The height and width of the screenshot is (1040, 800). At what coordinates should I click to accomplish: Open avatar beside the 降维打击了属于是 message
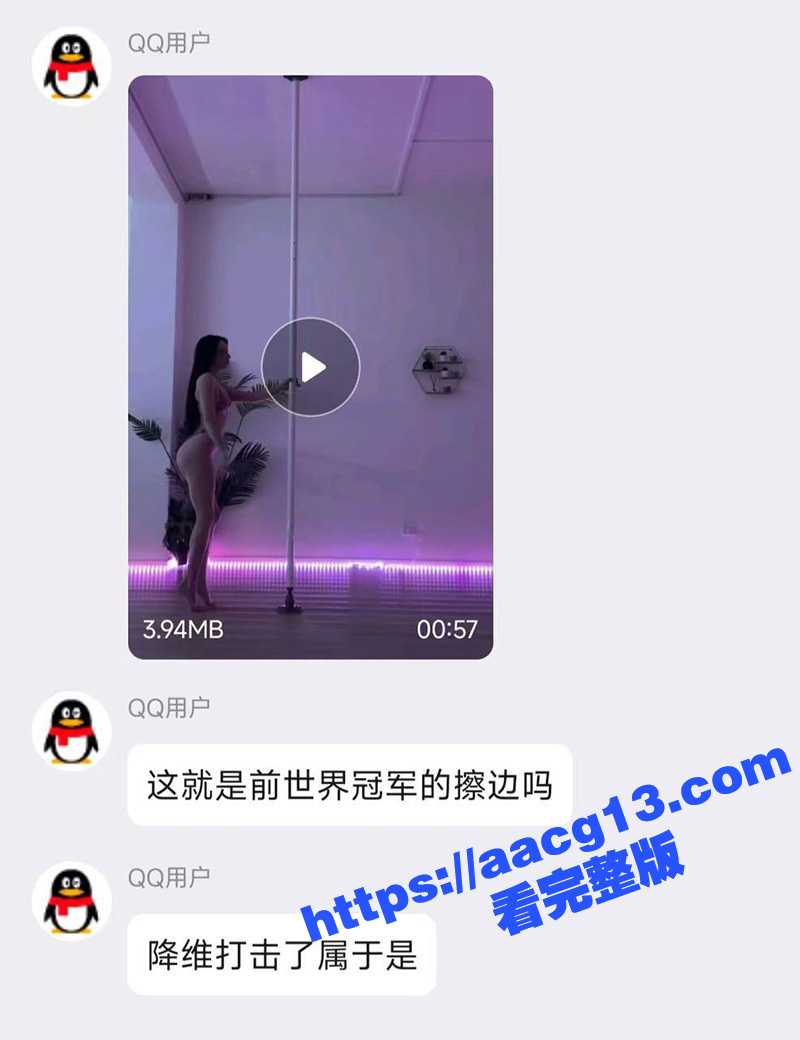coord(70,901)
